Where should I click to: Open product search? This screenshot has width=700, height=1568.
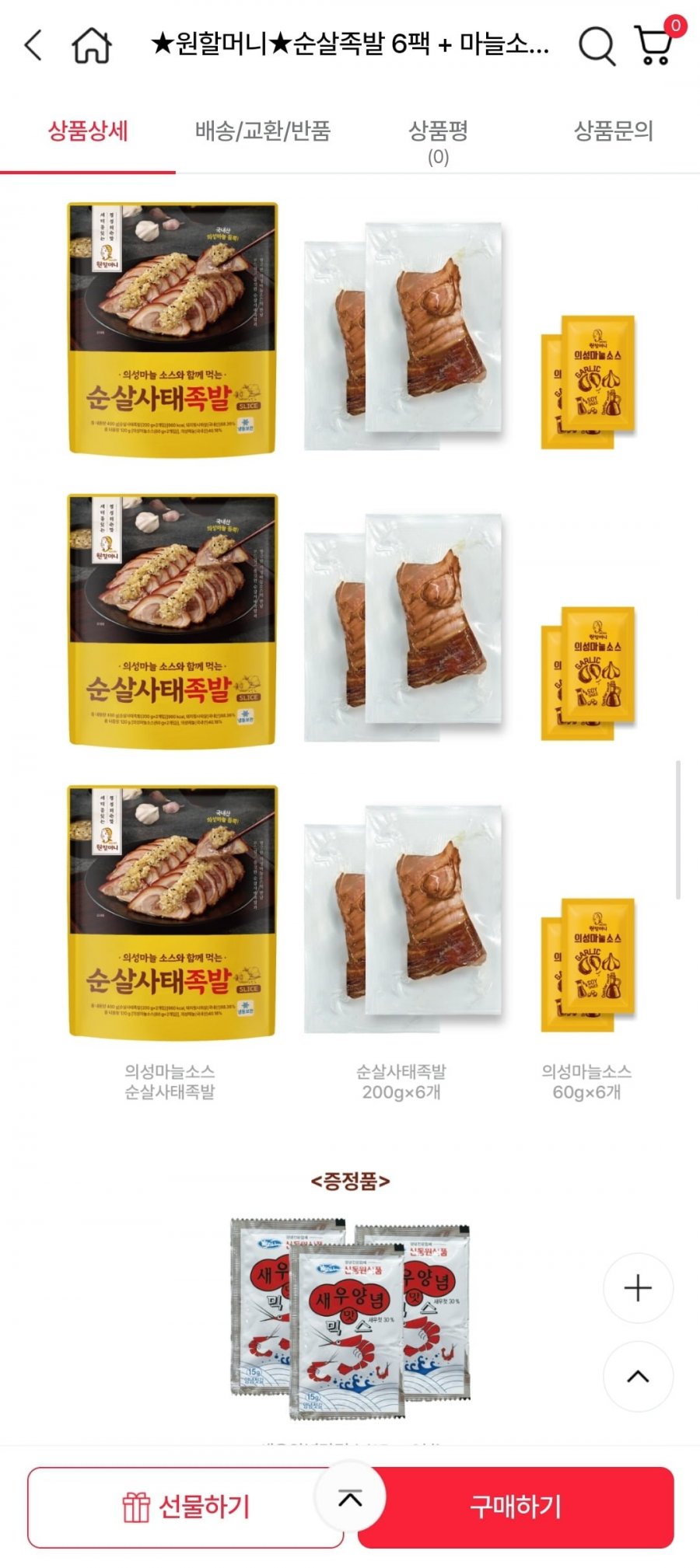click(x=597, y=45)
